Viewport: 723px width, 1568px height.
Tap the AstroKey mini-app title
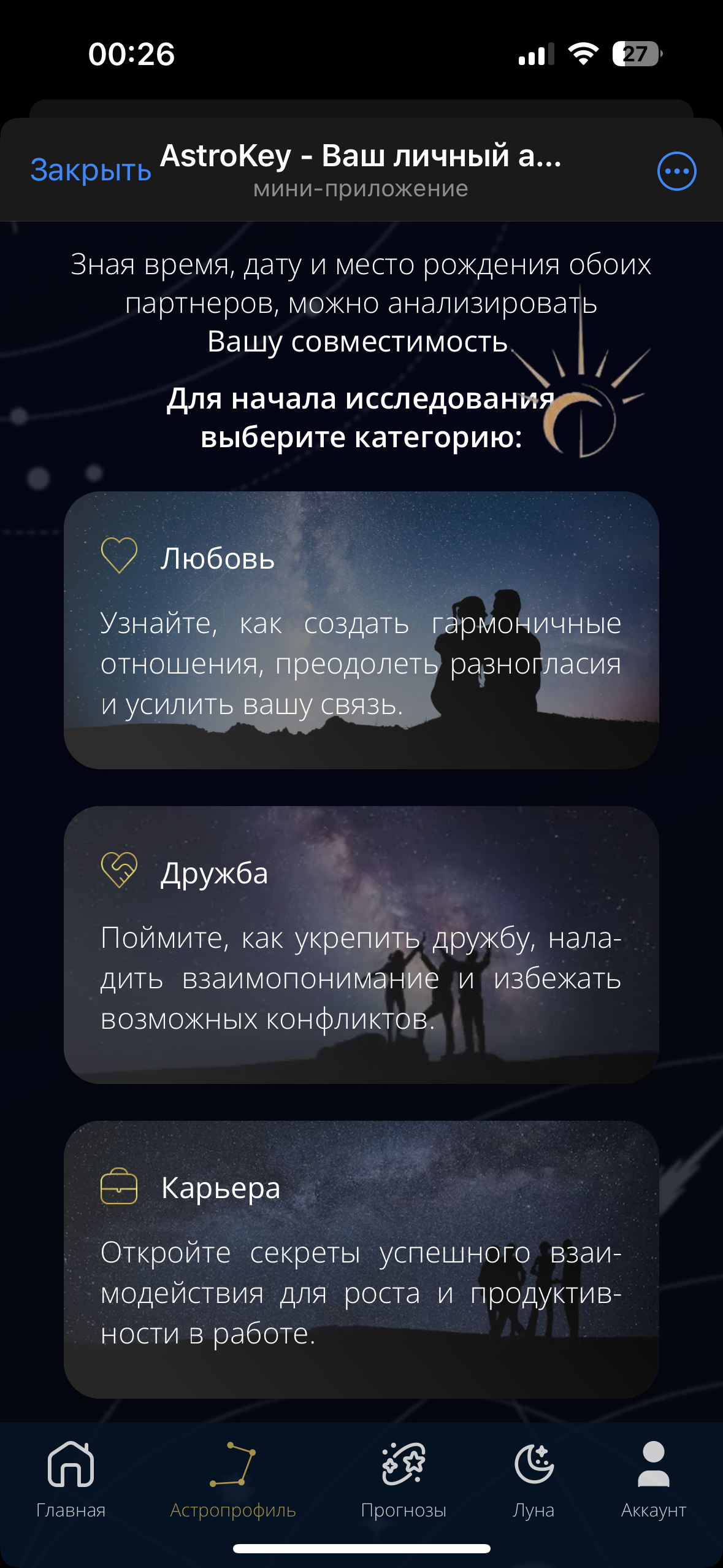tap(361, 158)
